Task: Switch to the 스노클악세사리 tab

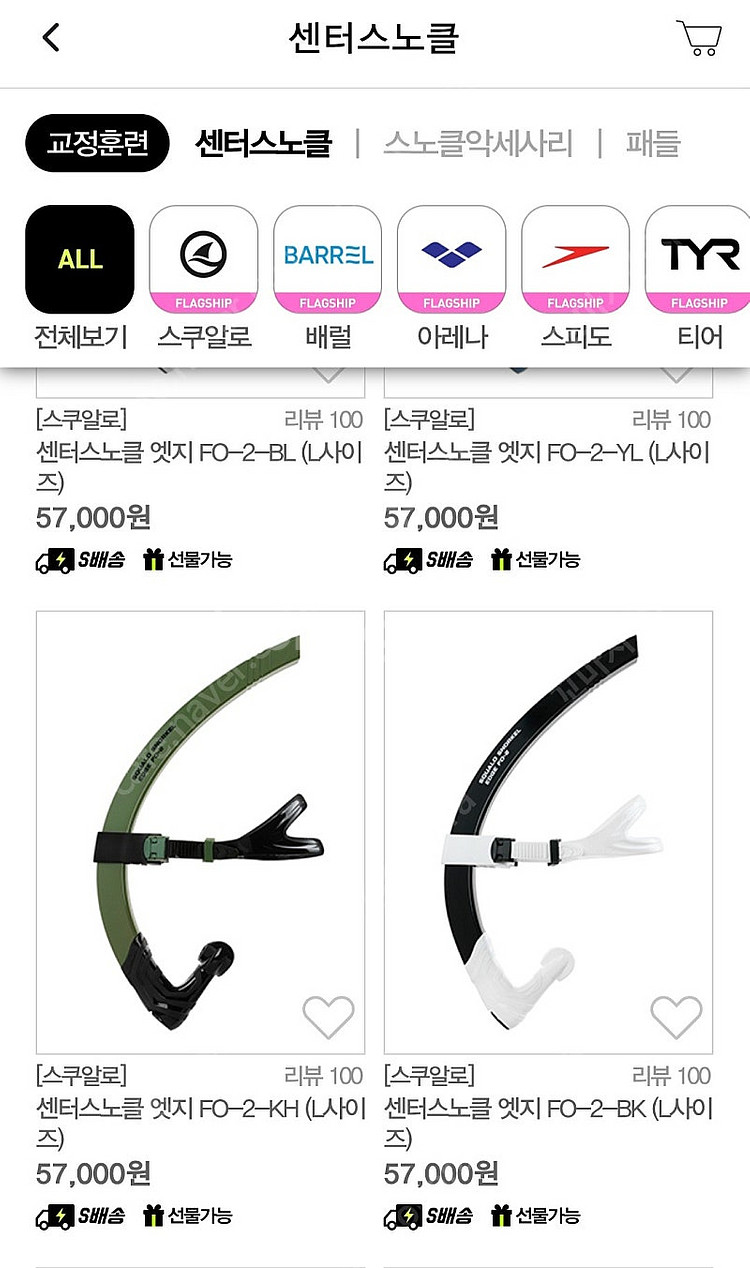Action: click(478, 143)
